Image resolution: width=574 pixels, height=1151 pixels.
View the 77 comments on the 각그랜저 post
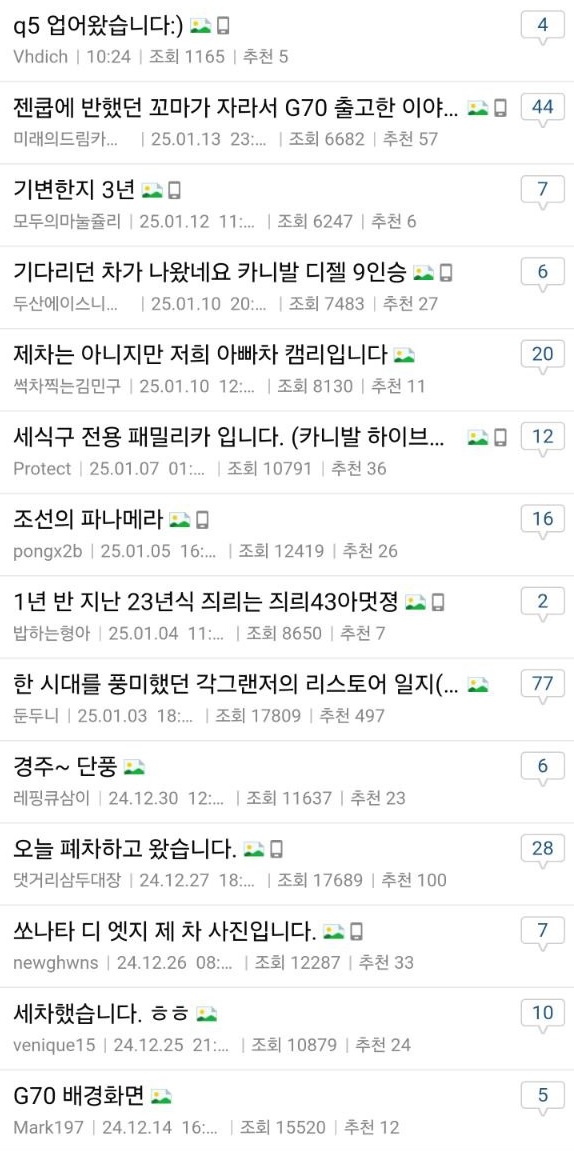tap(542, 683)
